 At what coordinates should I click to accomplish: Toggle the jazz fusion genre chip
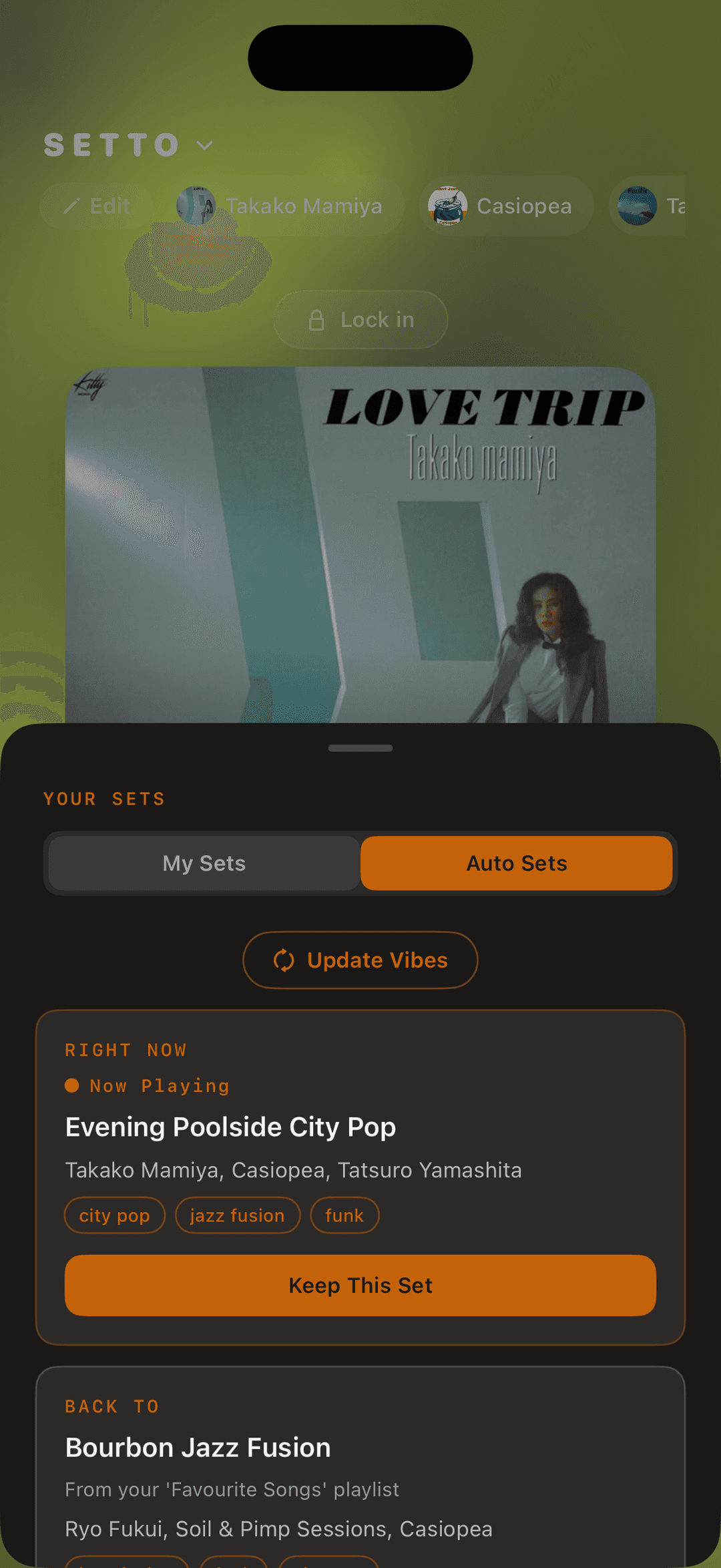click(238, 1215)
